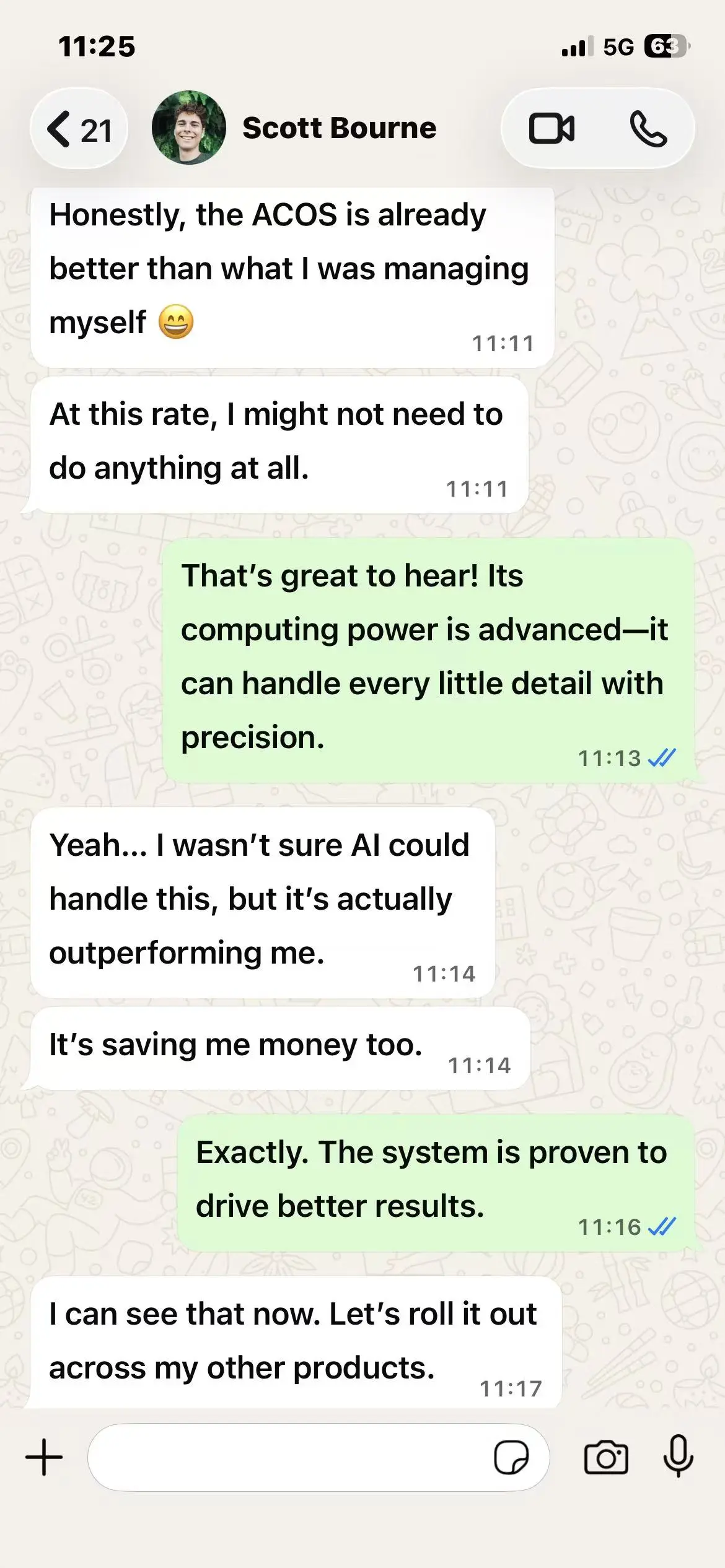Tap the microphone to record a voice message
725x1568 pixels.
coord(678,1456)
